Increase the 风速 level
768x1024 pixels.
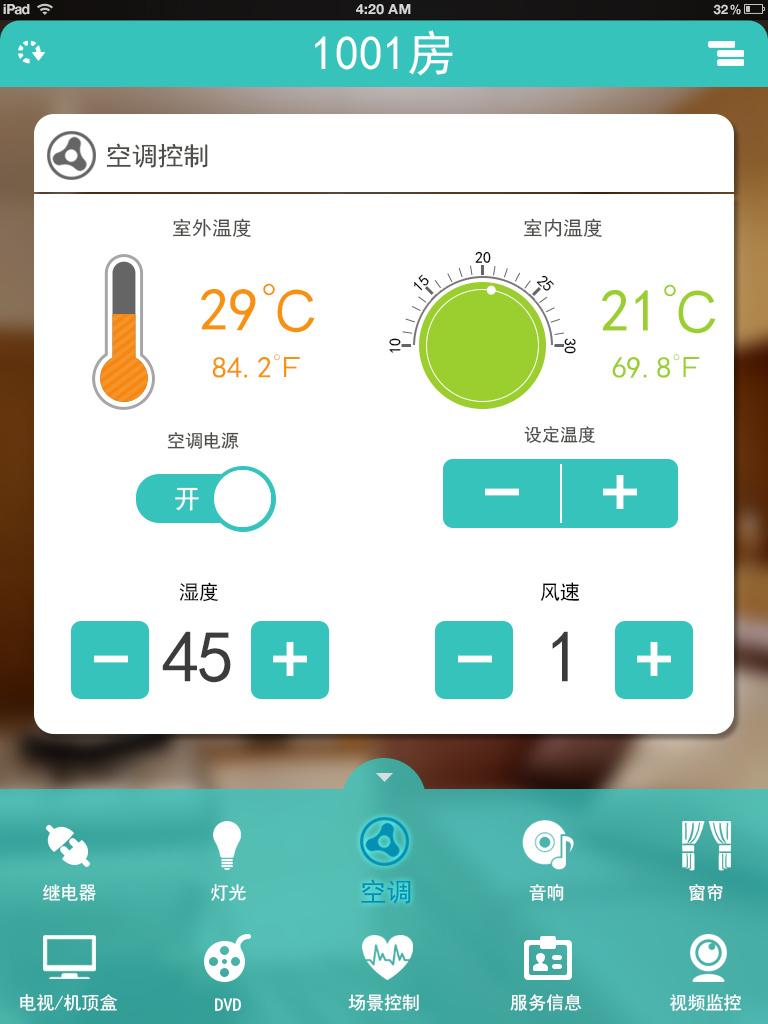coord(653,659)
